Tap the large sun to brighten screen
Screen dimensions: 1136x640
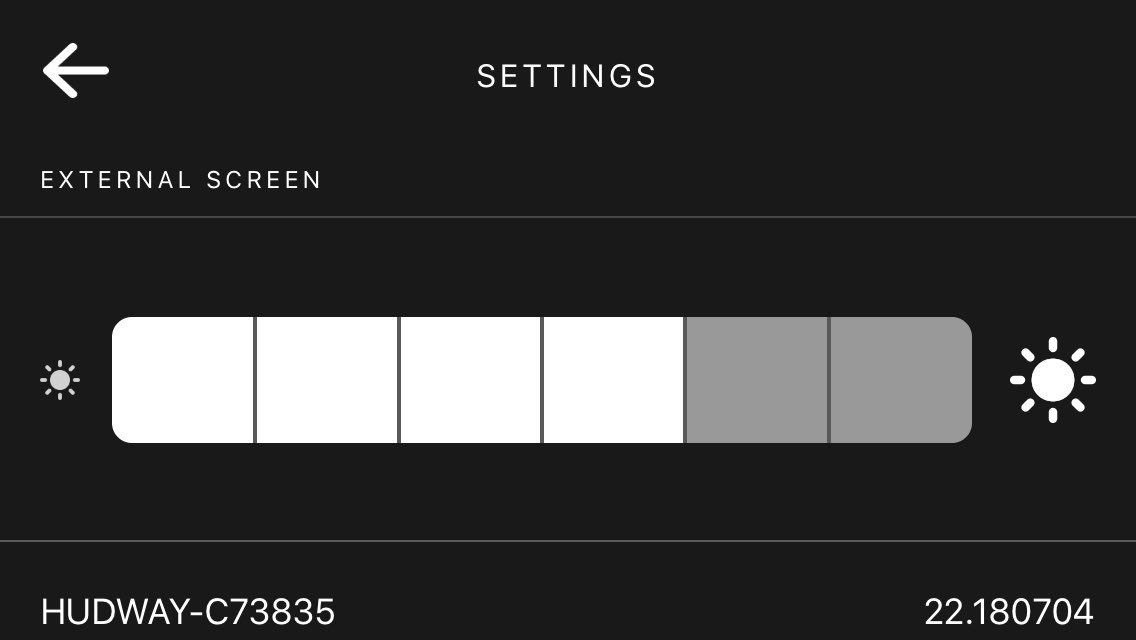tap(1052, 380)
